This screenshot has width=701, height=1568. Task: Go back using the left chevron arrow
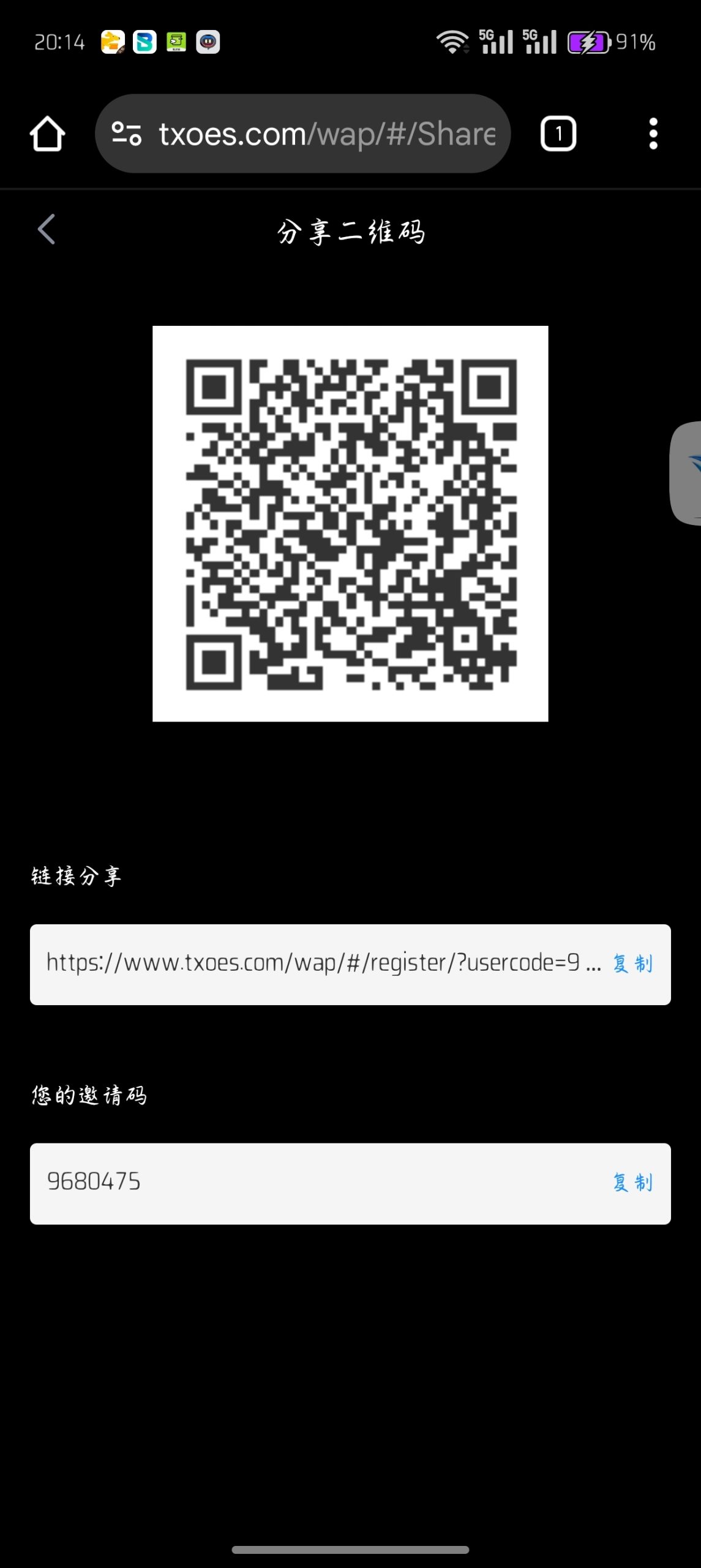[x=46, y=229]
